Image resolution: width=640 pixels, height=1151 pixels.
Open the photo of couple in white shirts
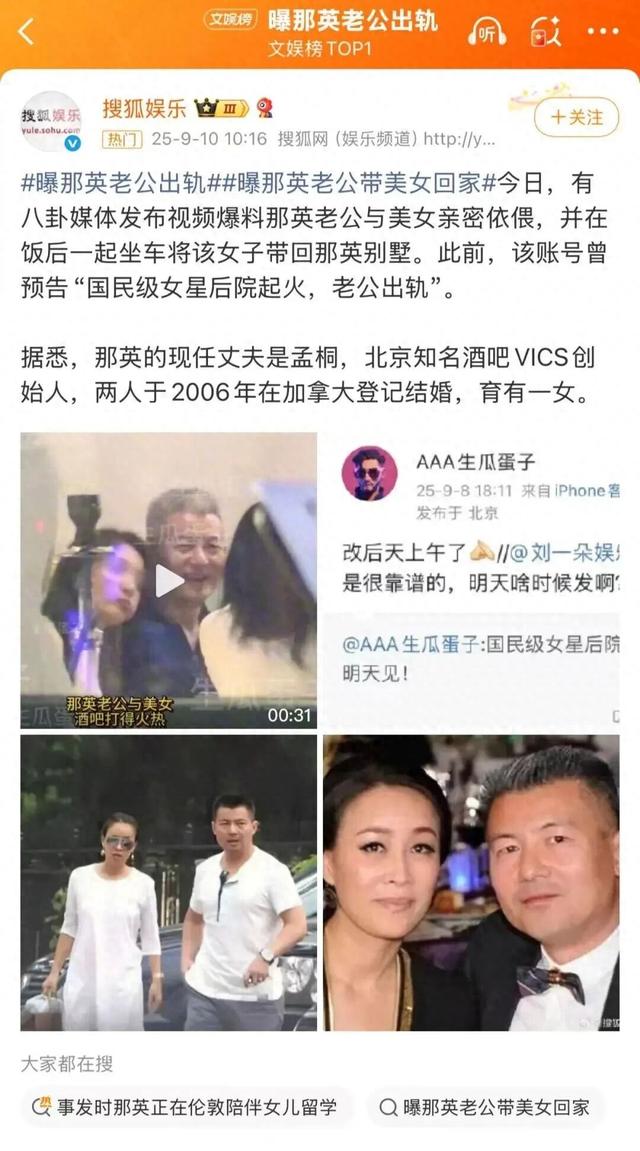click(x=169, y=883)
